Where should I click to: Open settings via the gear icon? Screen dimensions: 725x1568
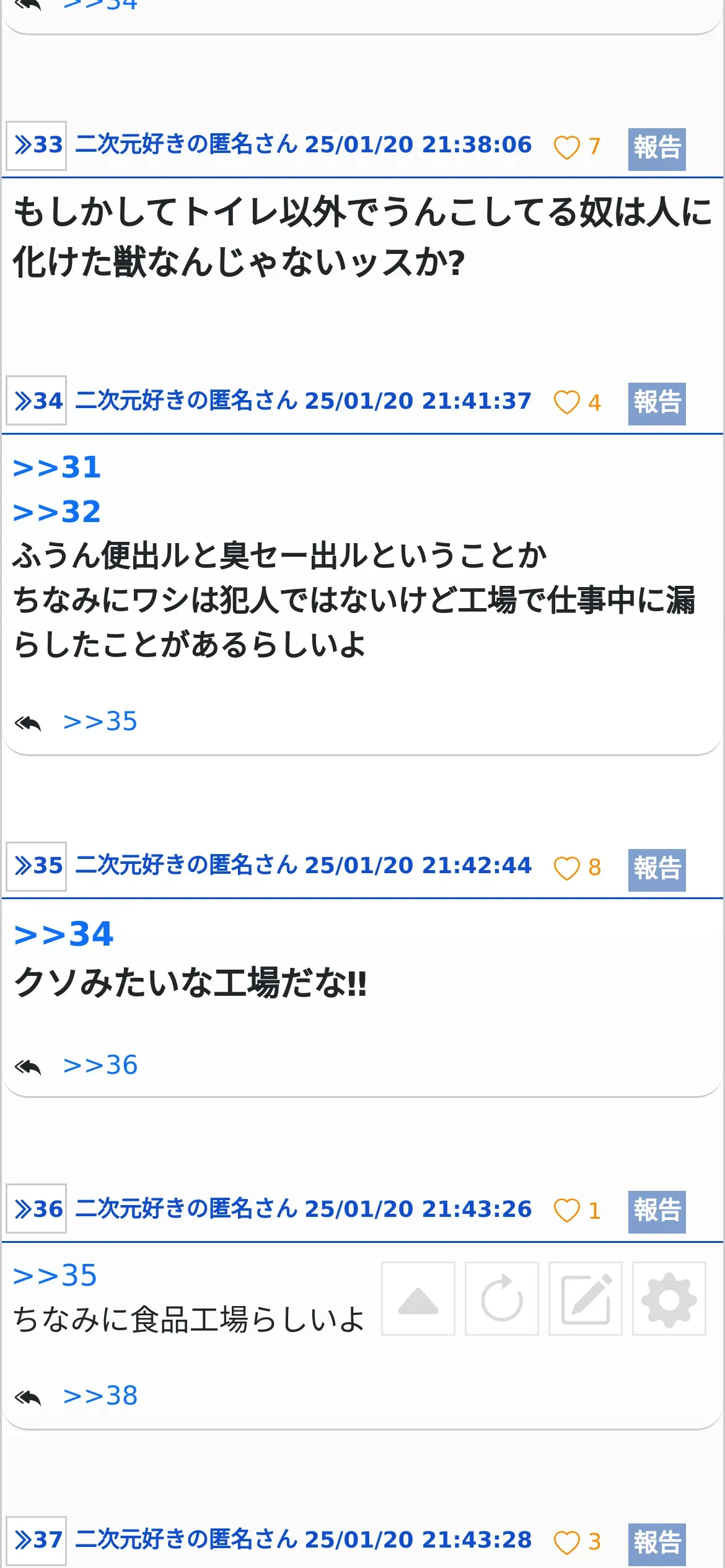click(x=669, y=1299)
